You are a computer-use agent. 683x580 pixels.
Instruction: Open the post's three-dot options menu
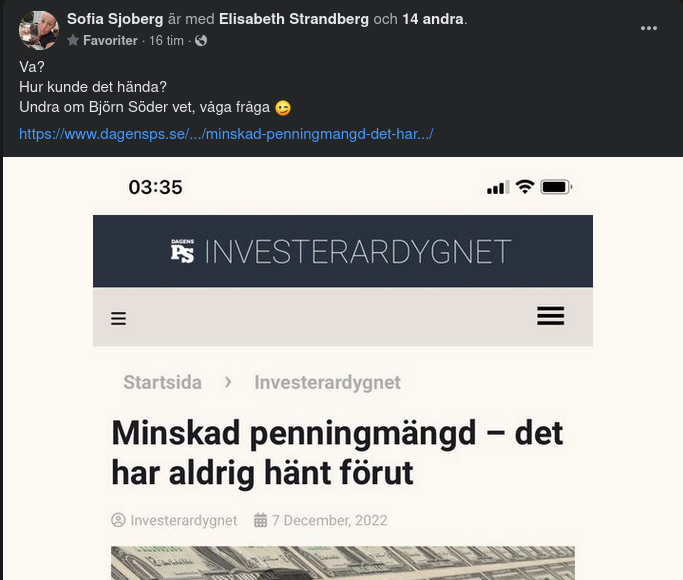(649, 28)
